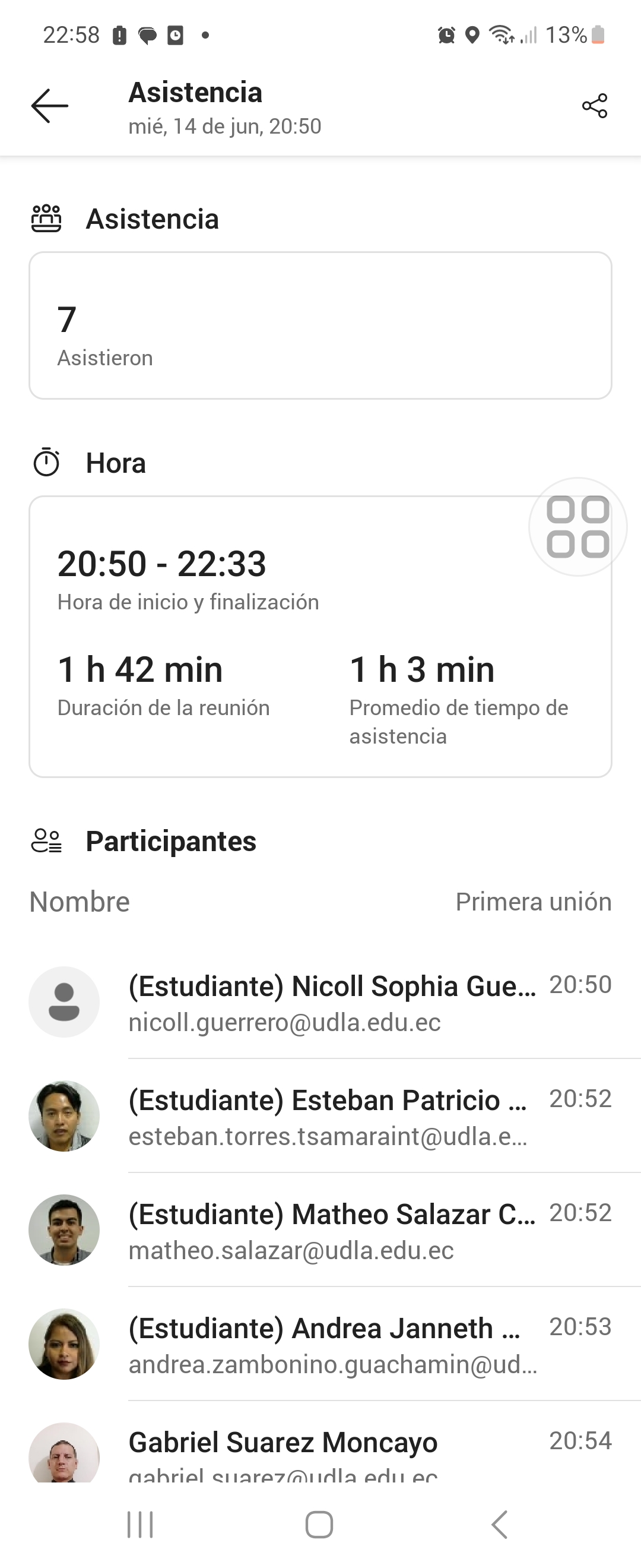Image resolution: width=641 pixels, height=1568 pixels.
Task: Open participant Esteban Patricio Torres
Action: [x=328, y=1117]
